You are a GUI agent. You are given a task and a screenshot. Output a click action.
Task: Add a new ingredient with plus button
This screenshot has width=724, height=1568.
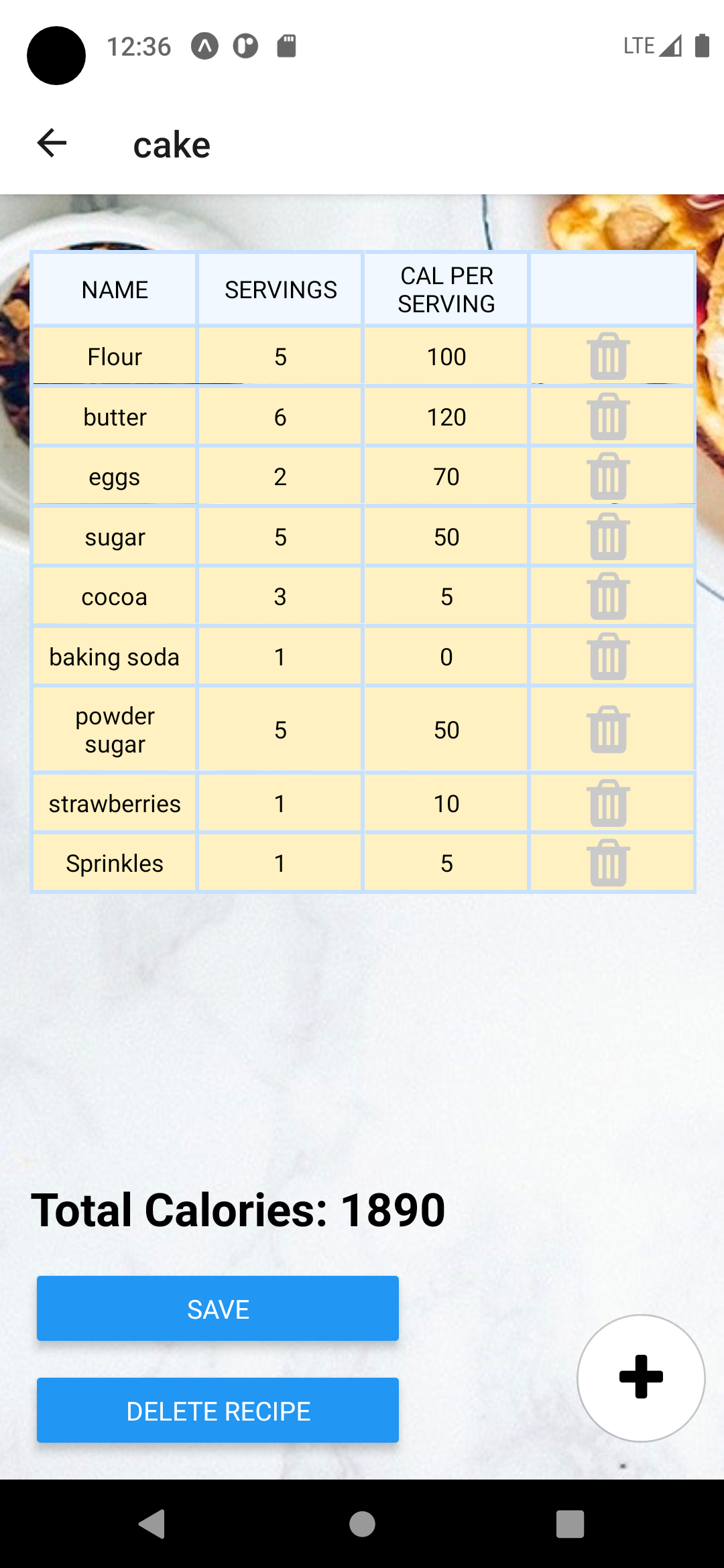641,1378
